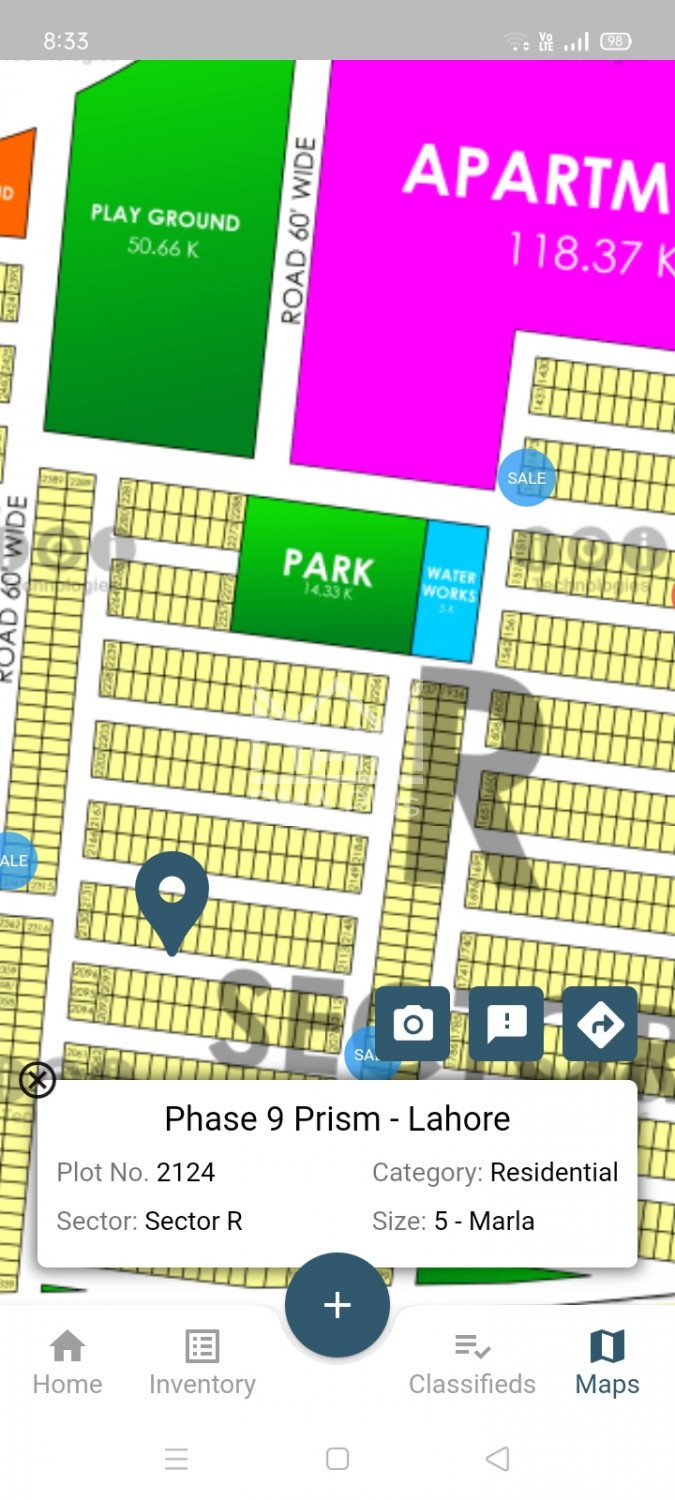Tap the plus floating action button
This screenshot has height=1500, width=675.
(x=337, y=1305)
